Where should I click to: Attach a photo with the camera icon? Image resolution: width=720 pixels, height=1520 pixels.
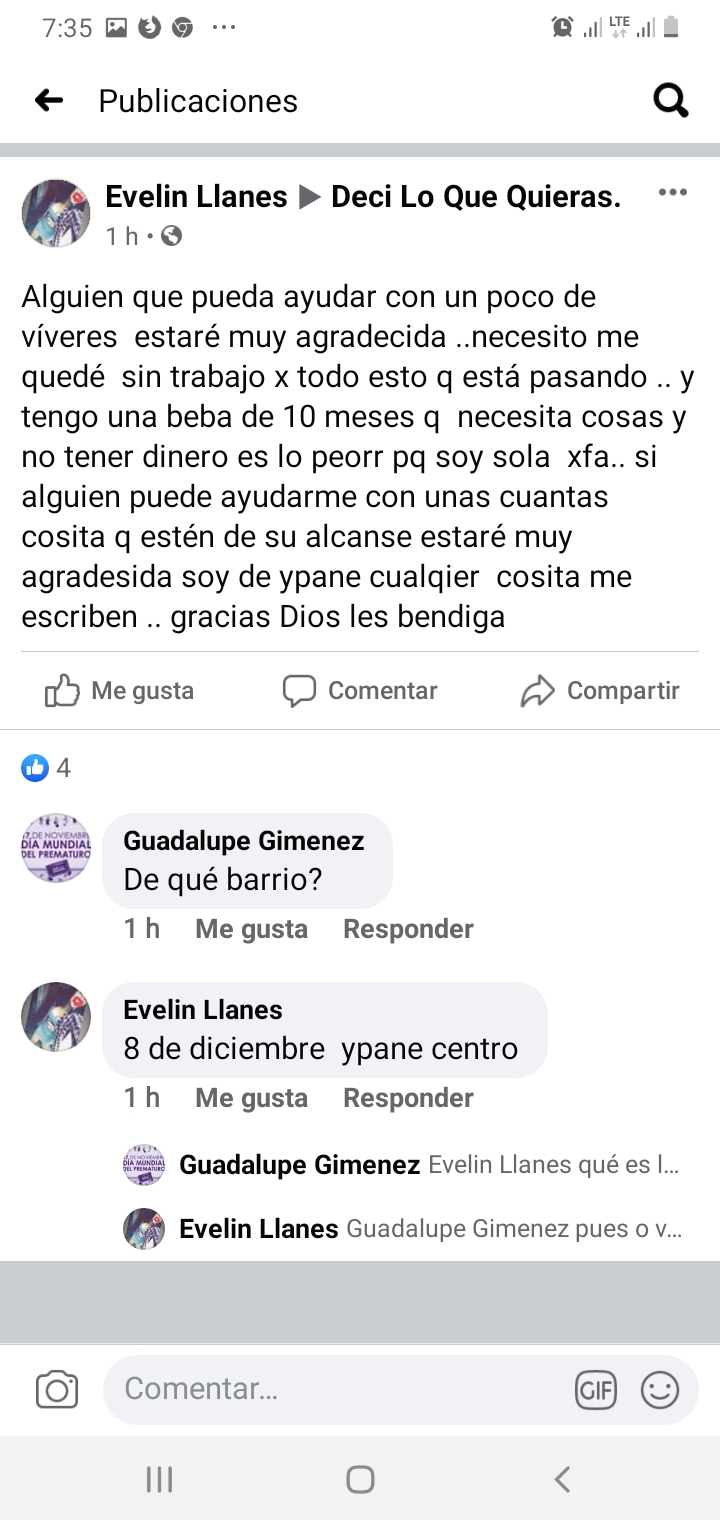point(57,1390)
